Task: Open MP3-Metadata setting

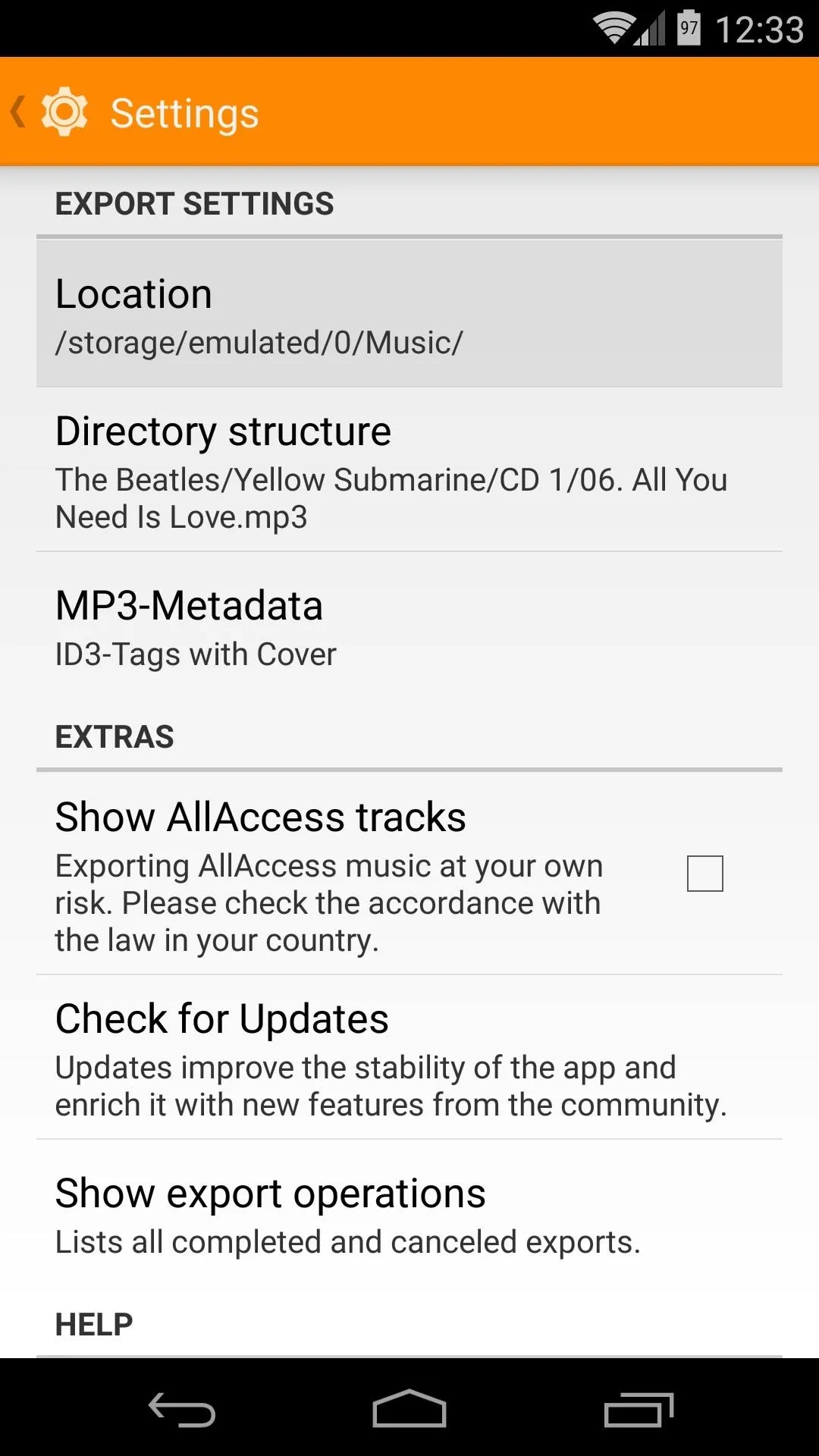Action: [x=409, y=628]
